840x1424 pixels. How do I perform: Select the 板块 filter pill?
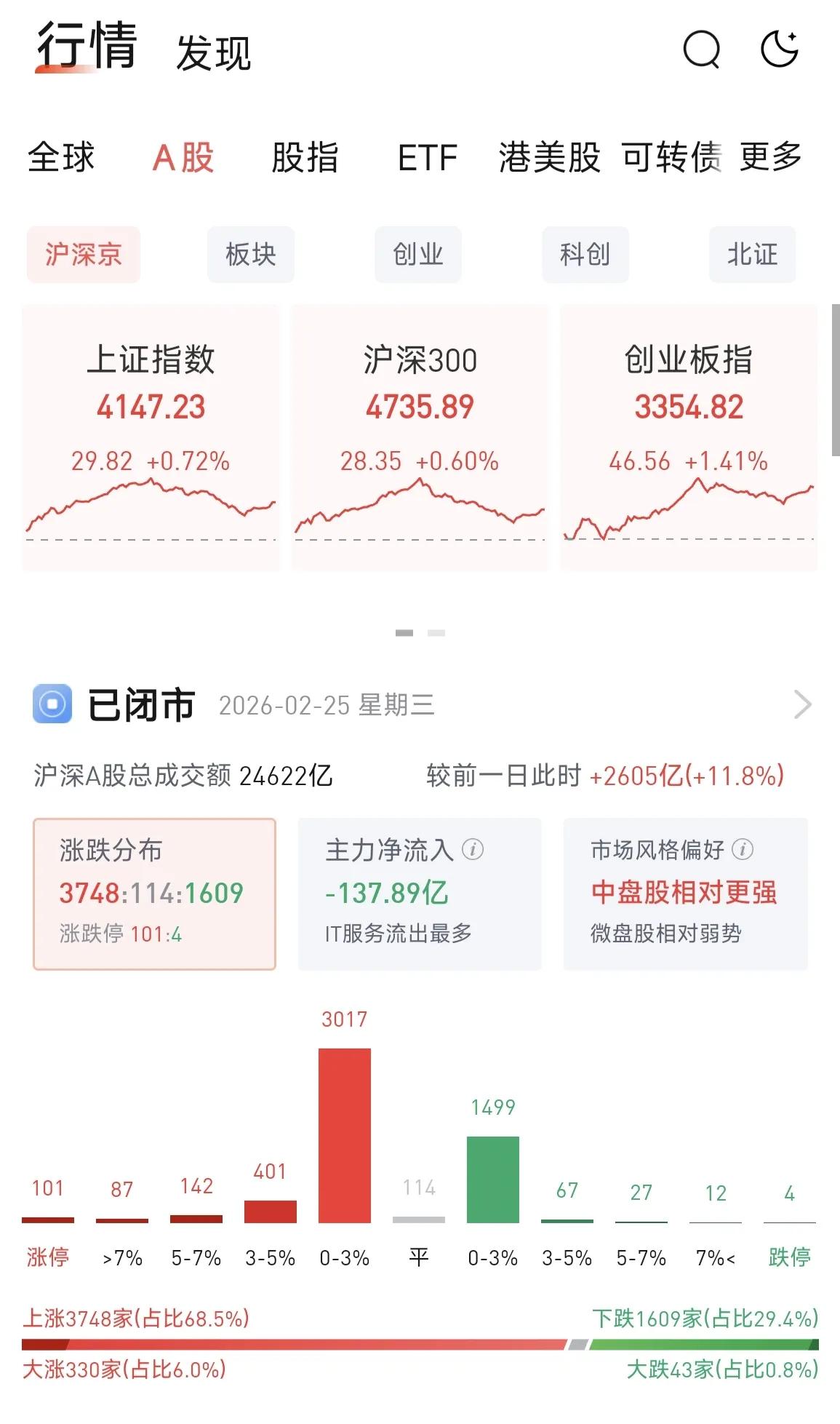point(250,254)
